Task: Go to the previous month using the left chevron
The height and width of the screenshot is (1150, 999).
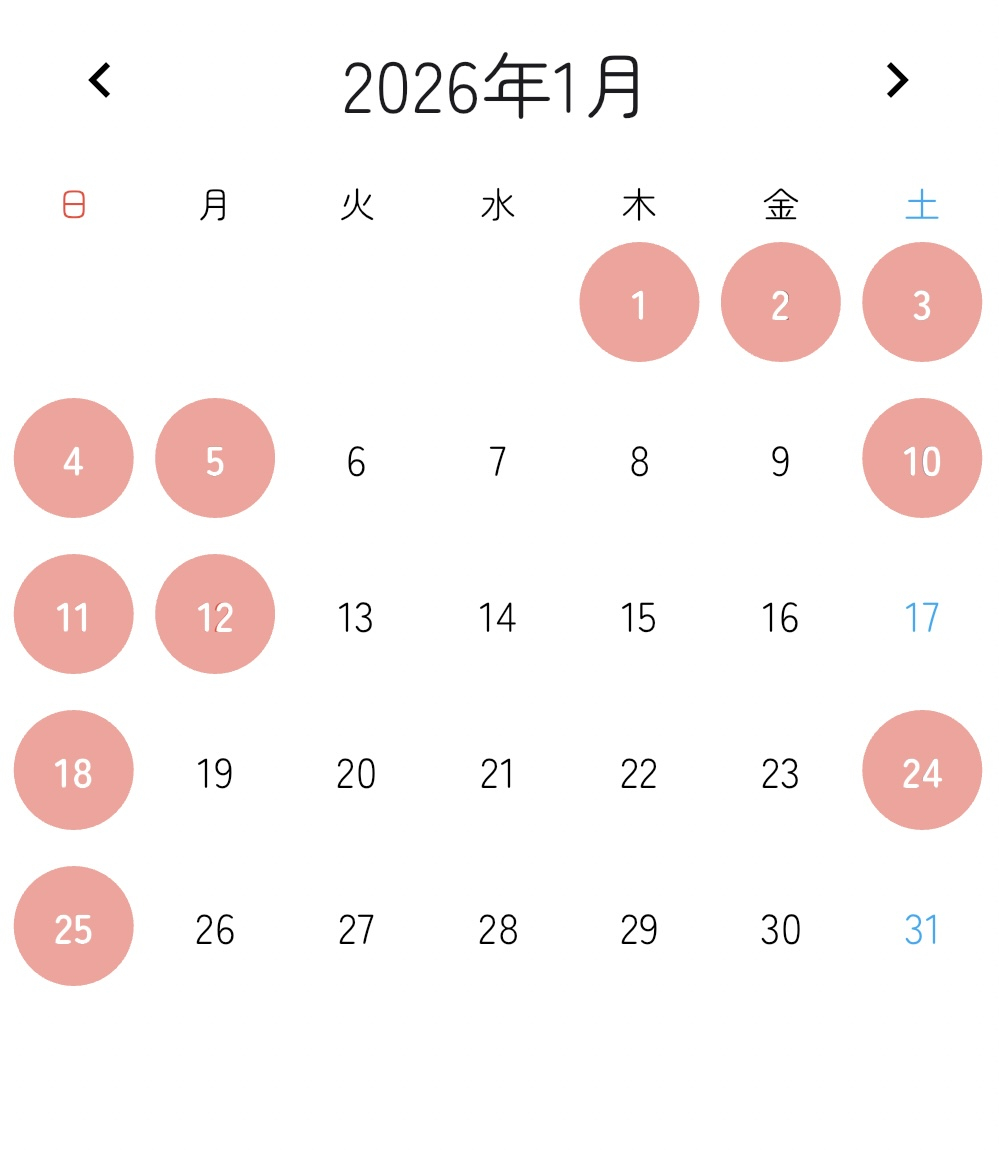Action: click(99, 80)
